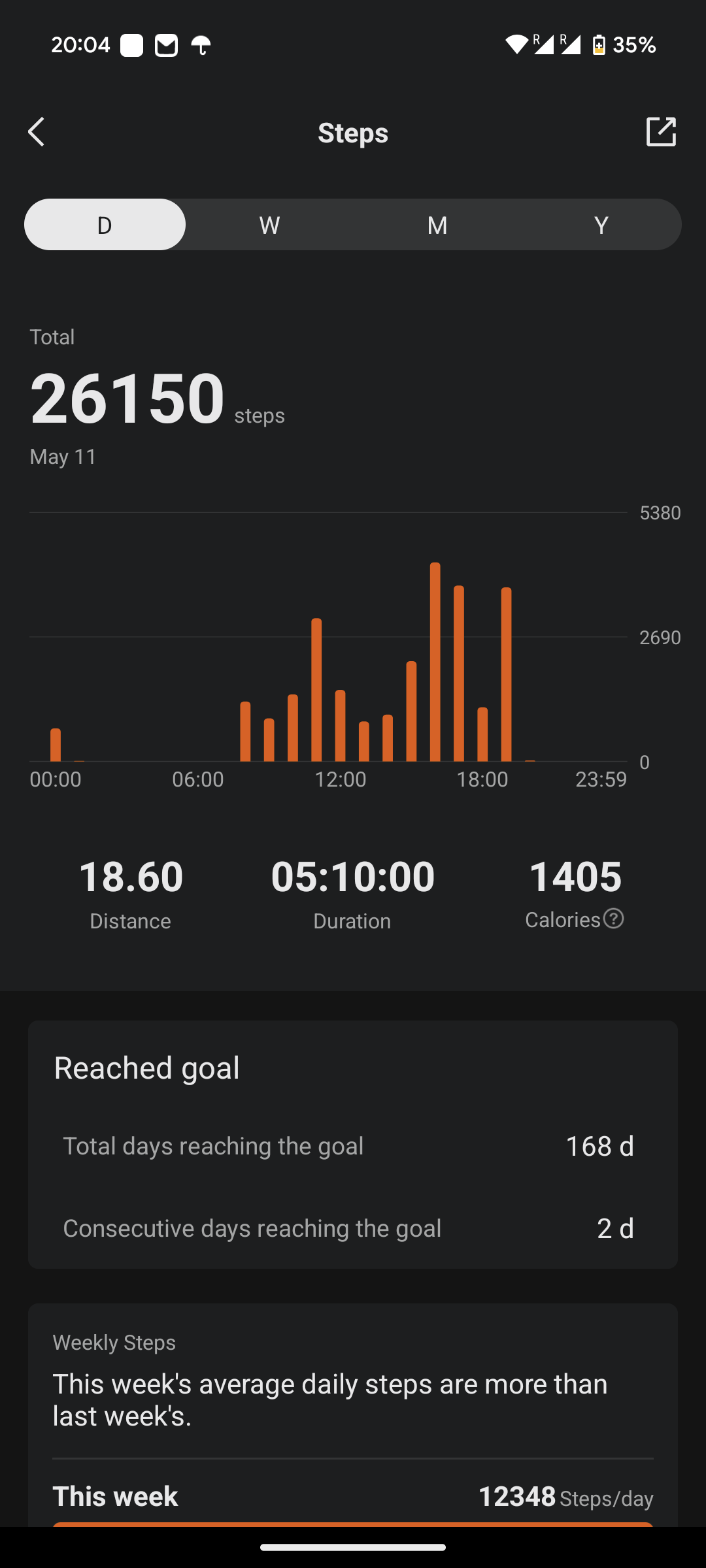Go back from the Steps screen
The image size is (706, 1568).
37,132
